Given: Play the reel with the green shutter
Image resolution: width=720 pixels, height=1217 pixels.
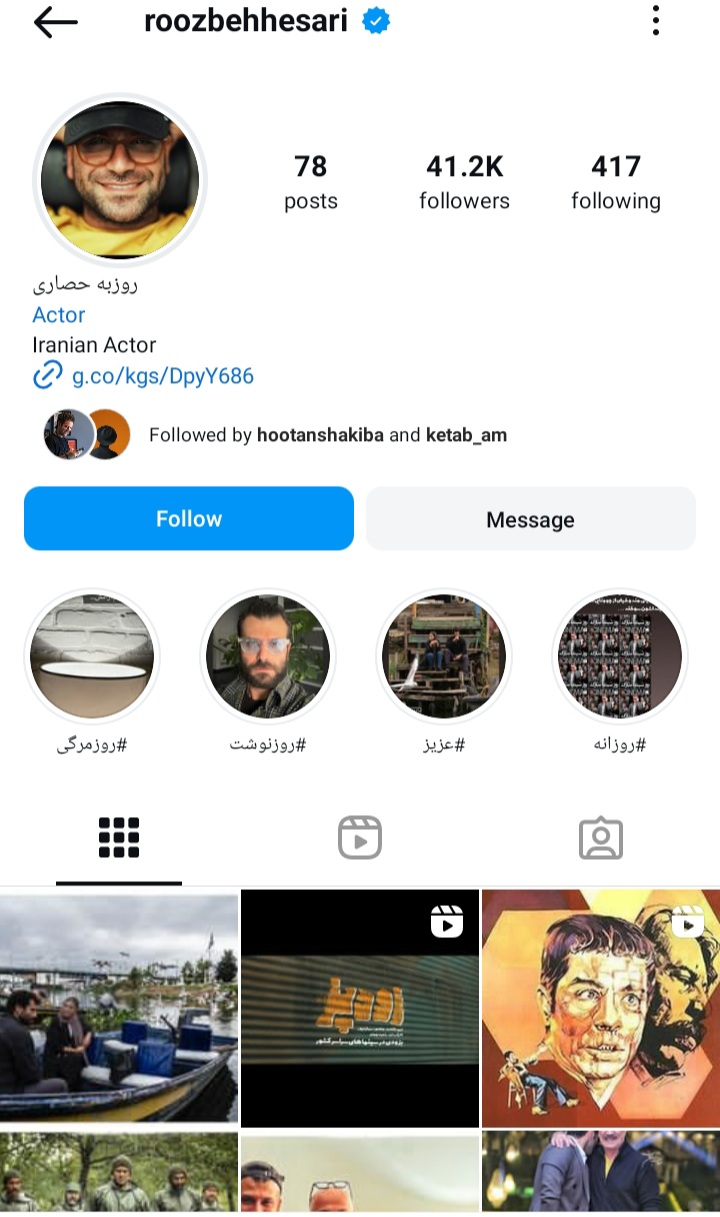Looking at the screenshot, I should pyautogui.click(x=360, y=1008).
